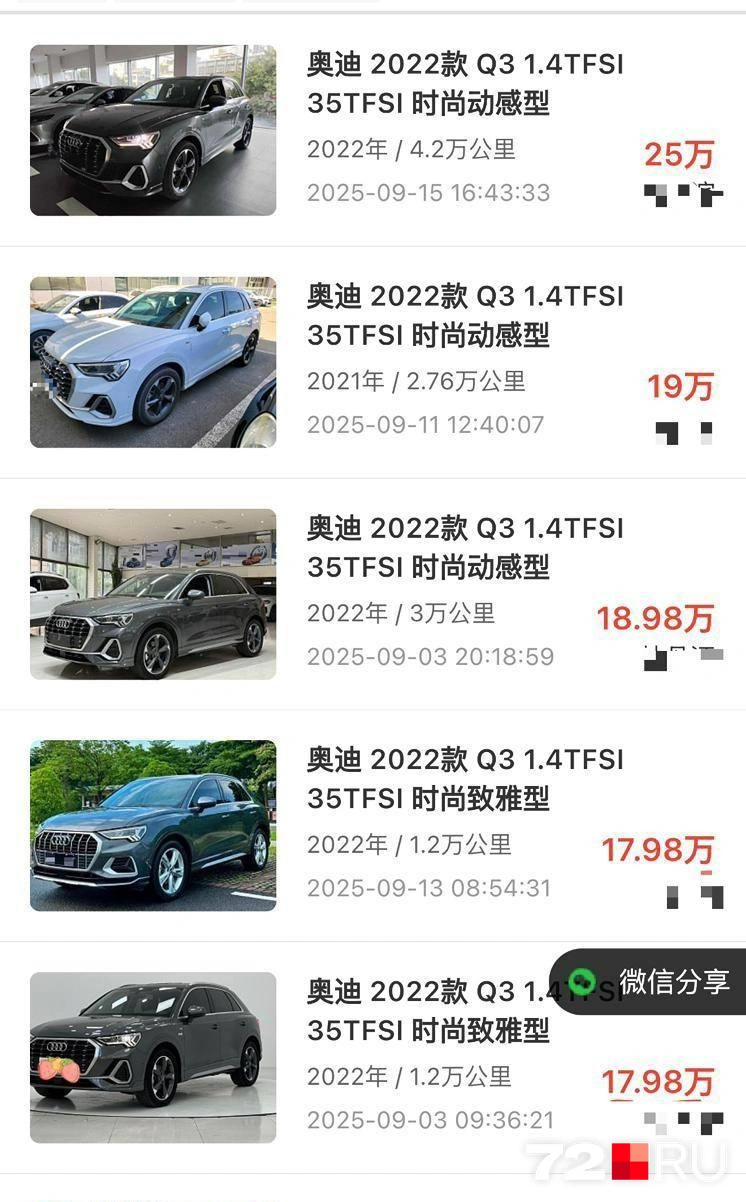746x1202 pixels.
Task: Select the Audi Q3 listing priced 18.98万
Action: [465, 548]
